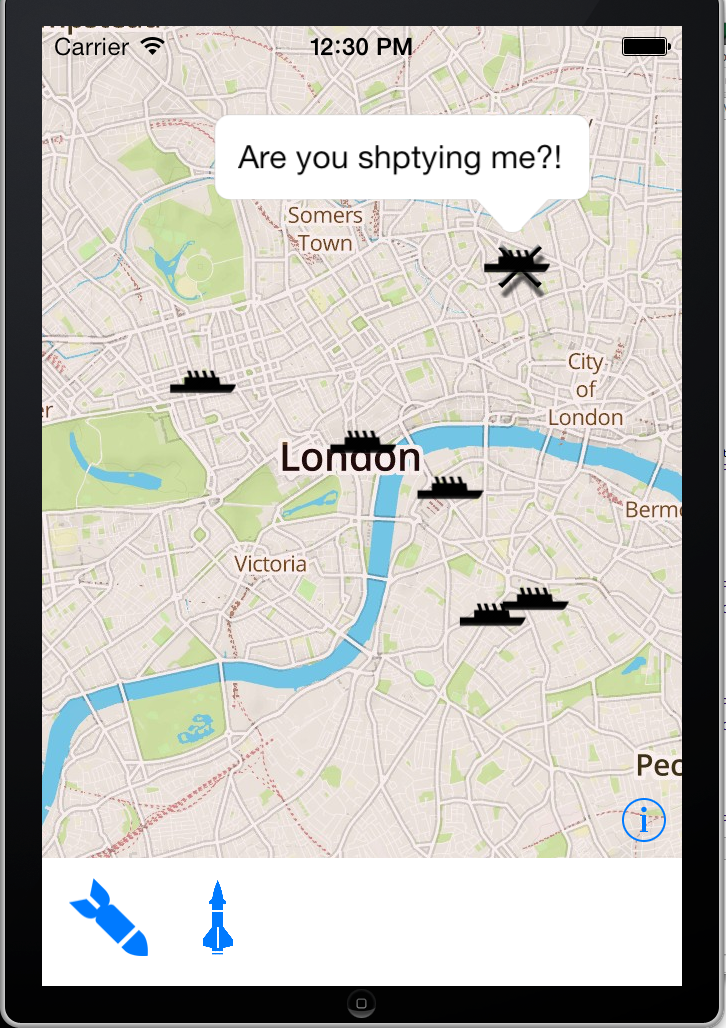Open the map info button
The image size is (726, 1028).
click(643, 820)
